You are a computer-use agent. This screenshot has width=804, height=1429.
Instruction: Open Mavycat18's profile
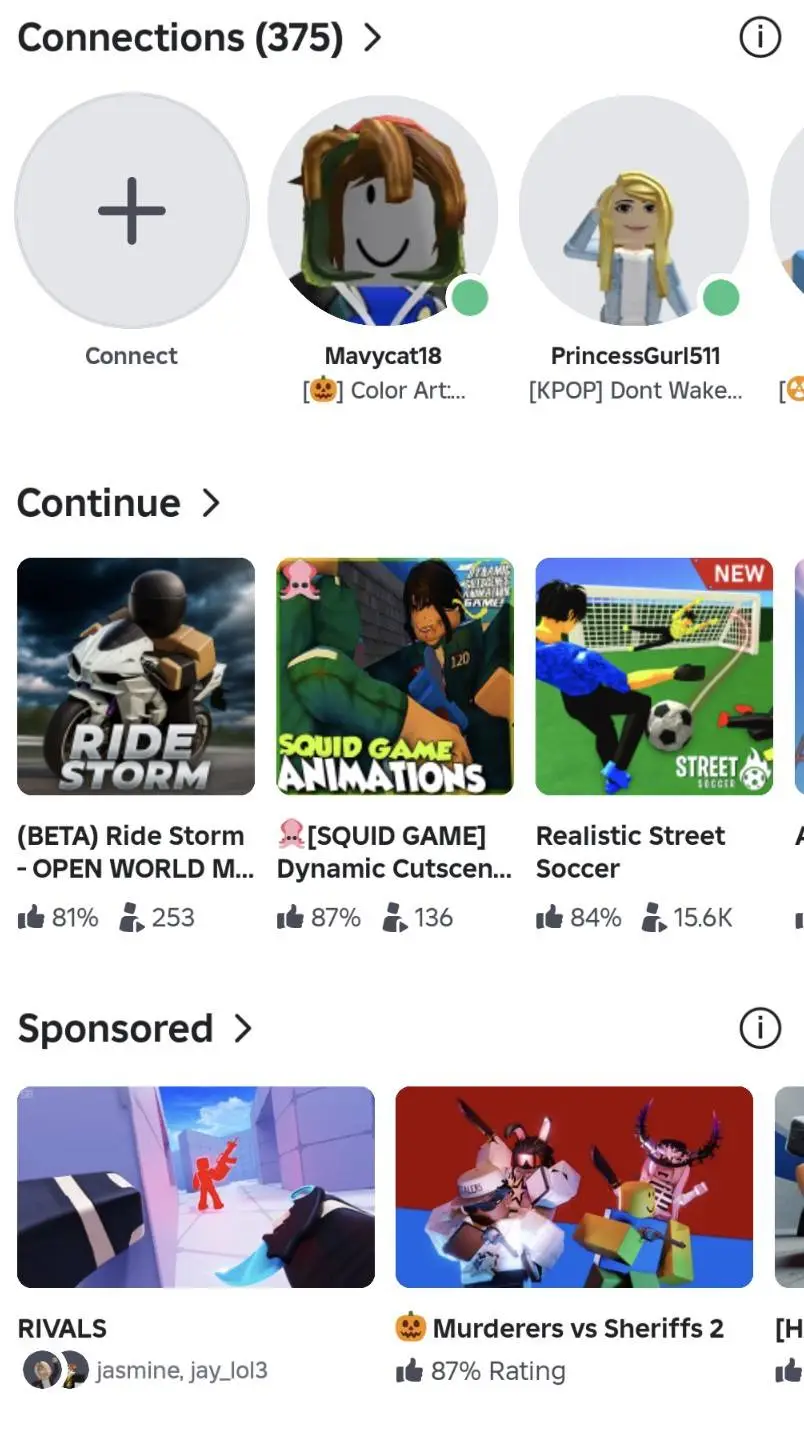383,212
